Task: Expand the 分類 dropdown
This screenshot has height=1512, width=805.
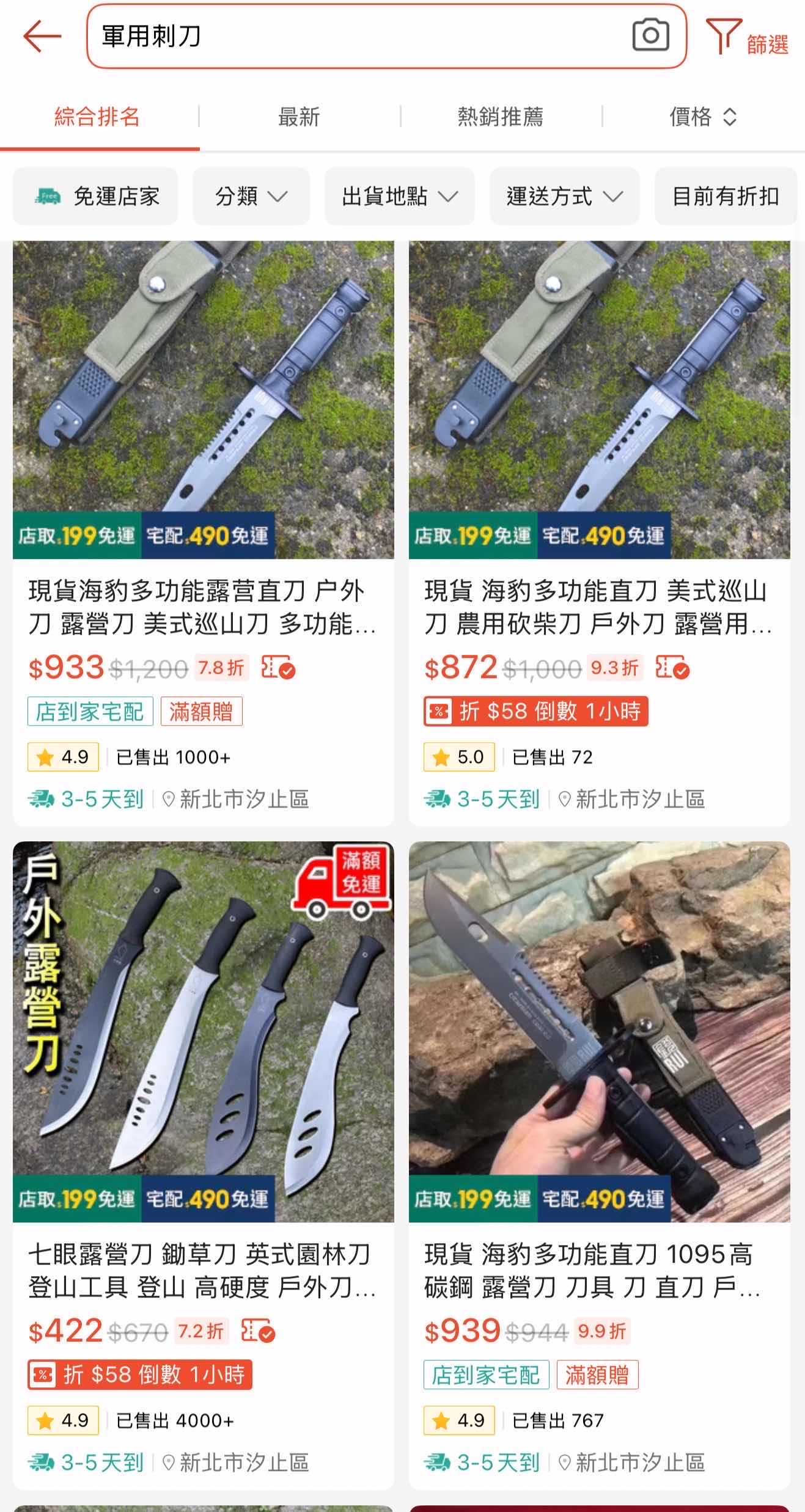Action: pyautogui.click(x=251, y=197)
